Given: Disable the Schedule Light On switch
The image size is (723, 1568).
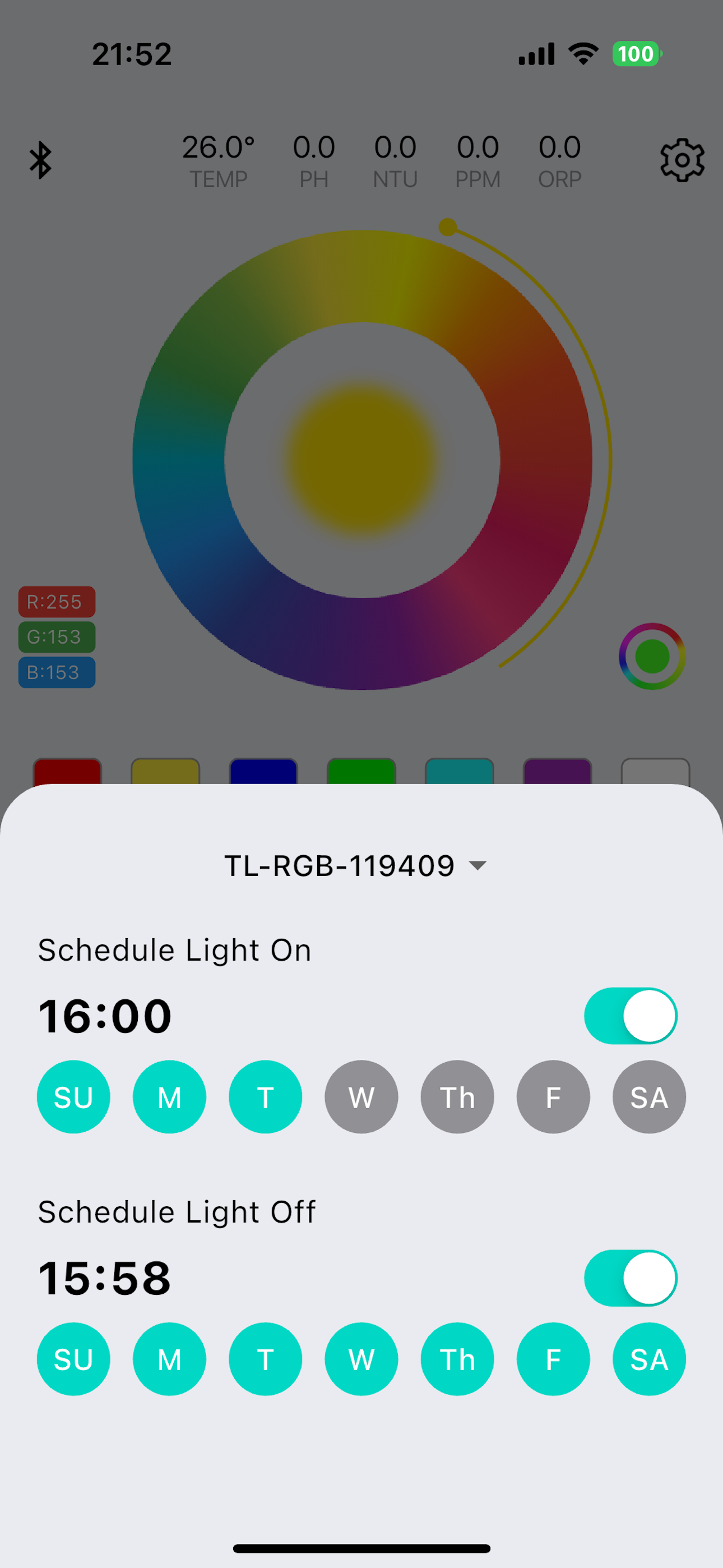Looking at the screenshot, I should coord(631,1015).
